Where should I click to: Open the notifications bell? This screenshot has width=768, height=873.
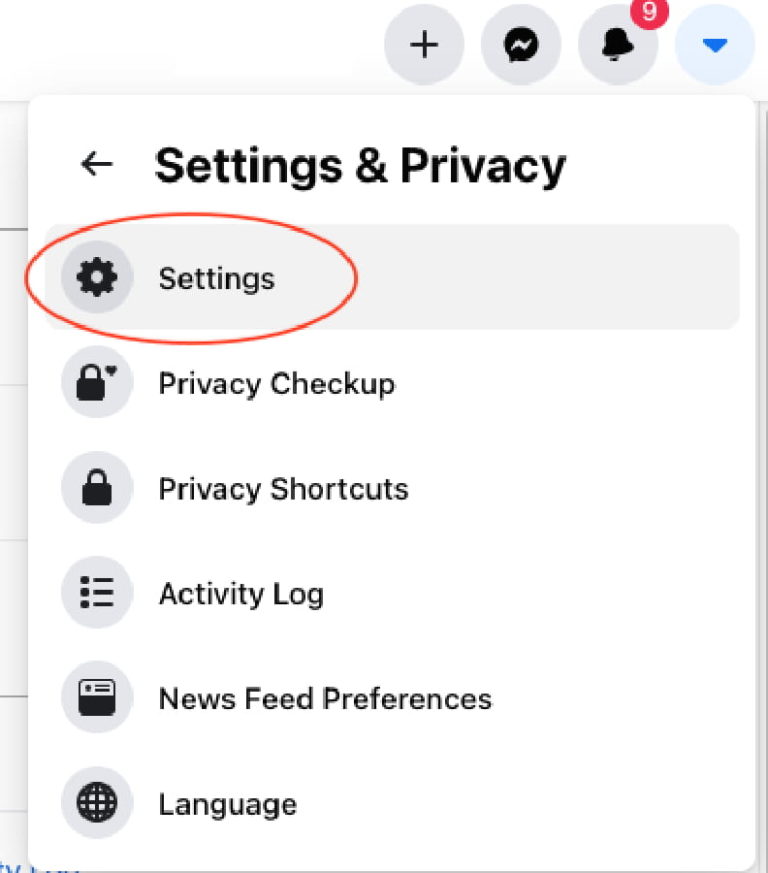click(617, 45)
